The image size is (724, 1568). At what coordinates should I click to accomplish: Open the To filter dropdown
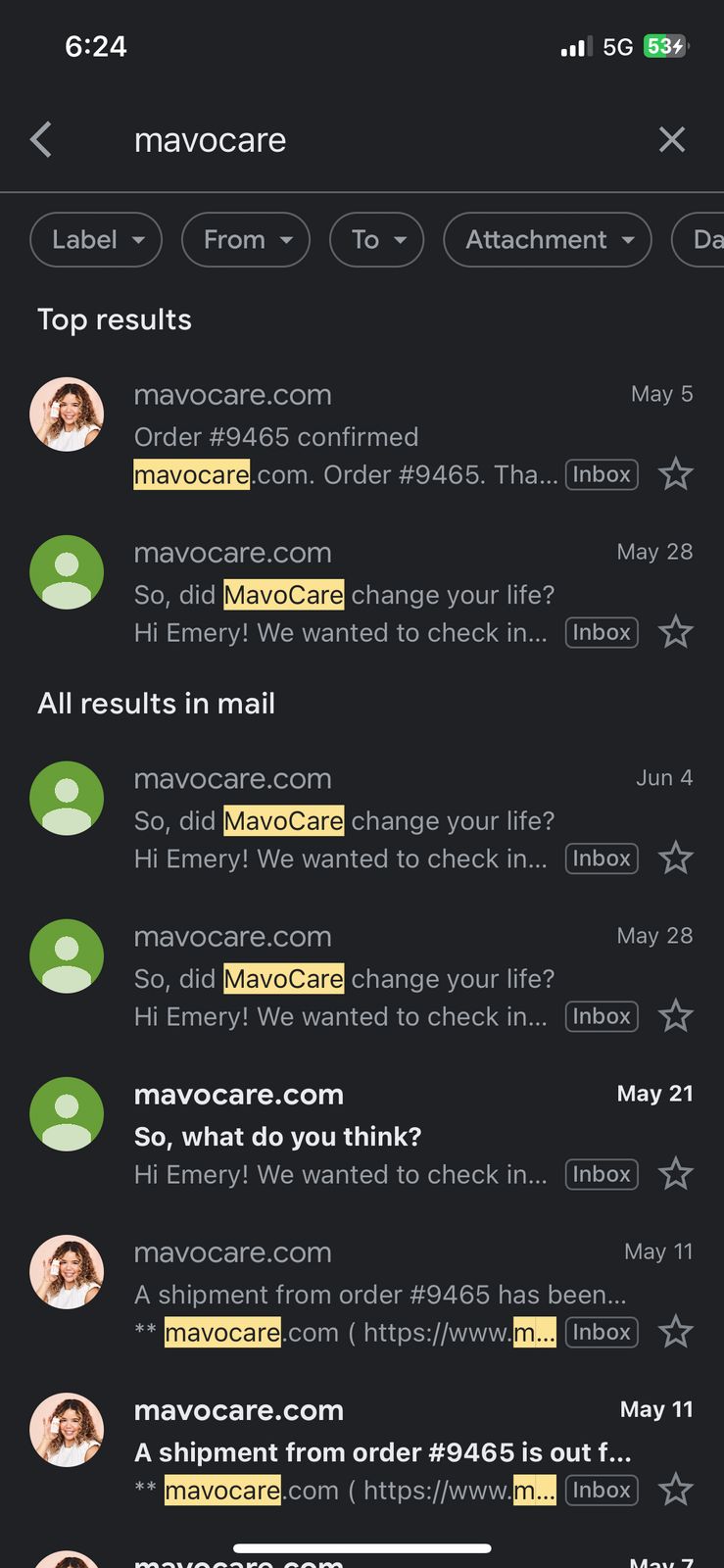(377, 240)
